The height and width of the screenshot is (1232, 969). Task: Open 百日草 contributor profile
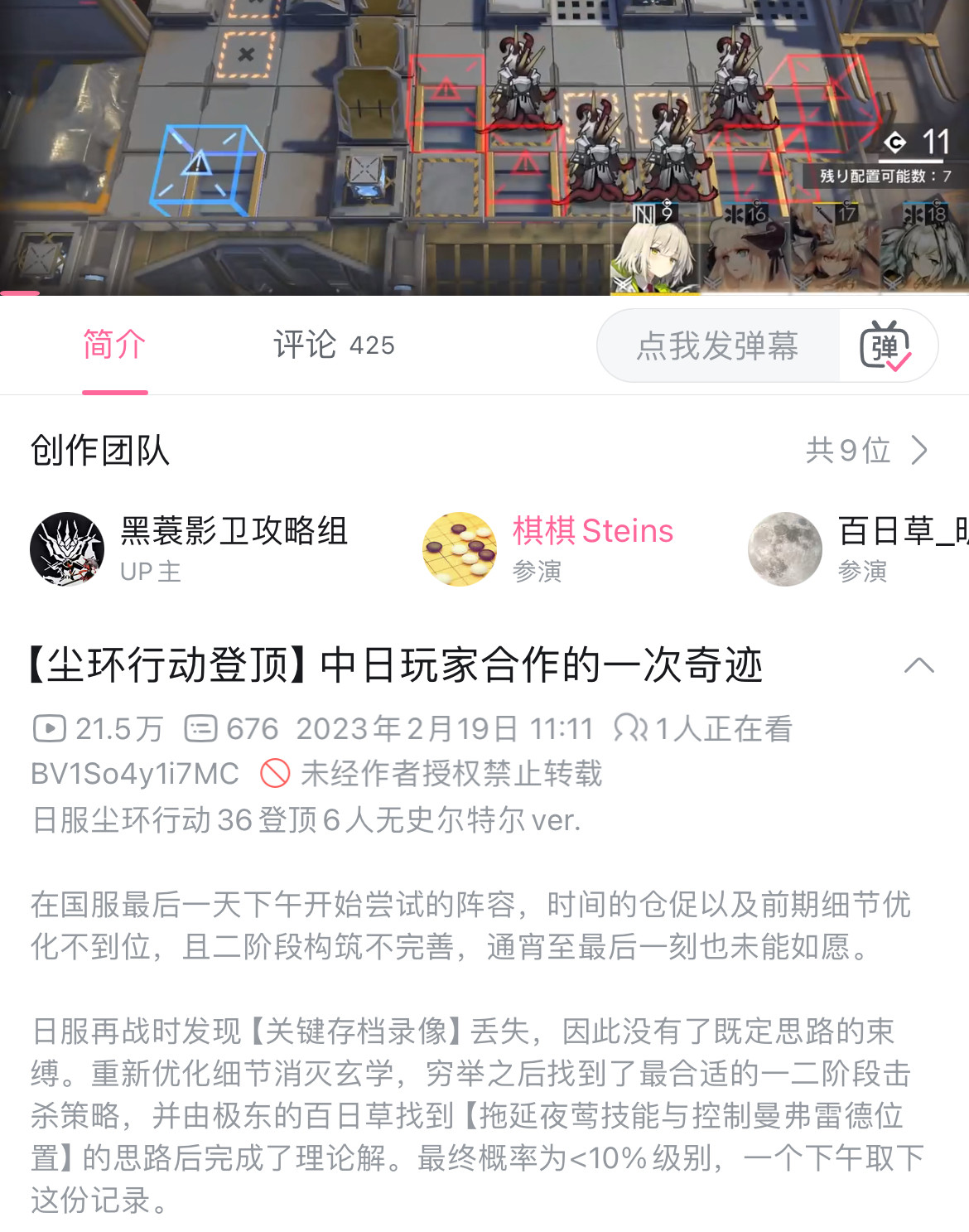(x=784, y=549)
